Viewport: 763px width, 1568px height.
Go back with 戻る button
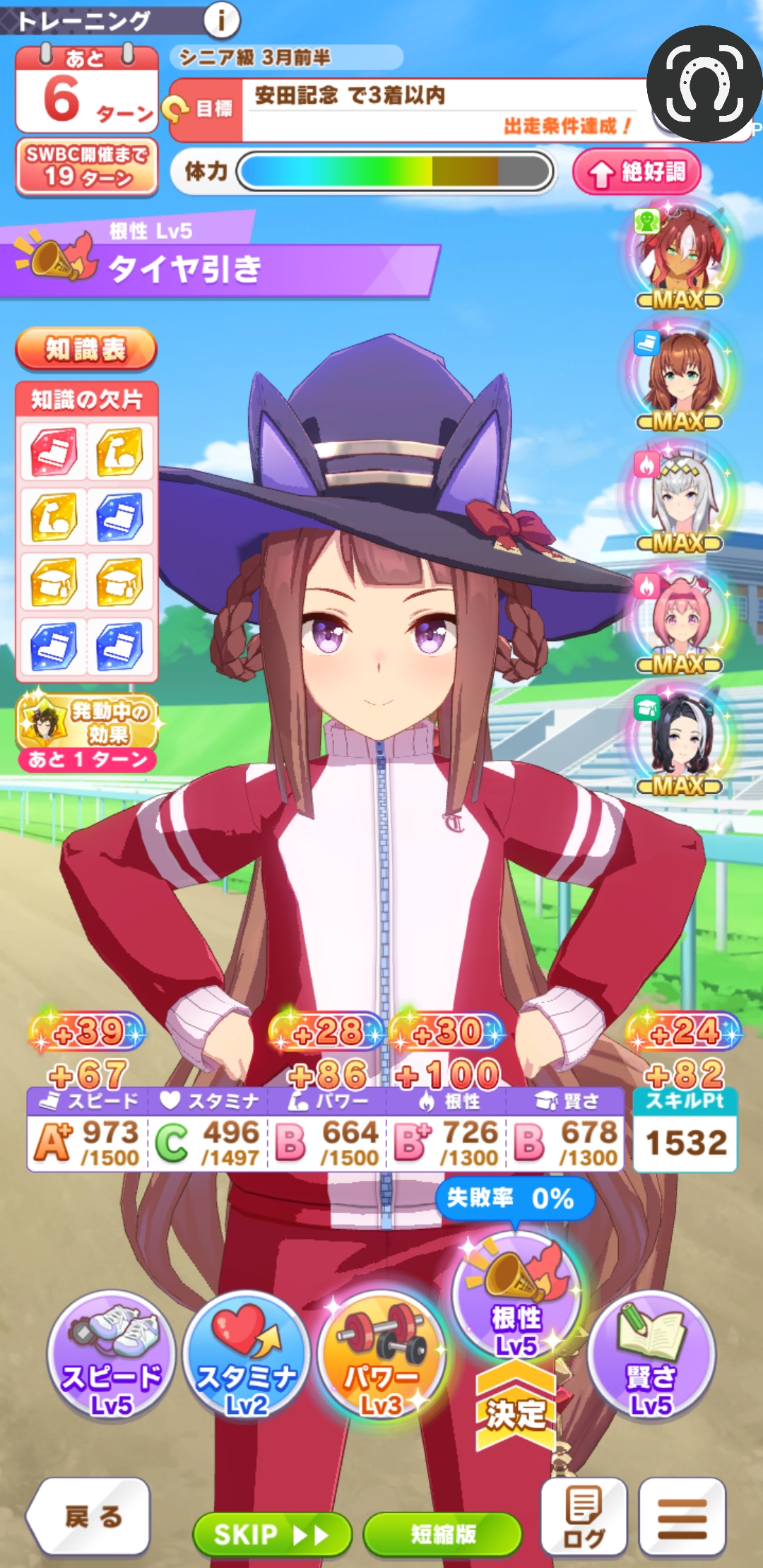(91, 1516)
